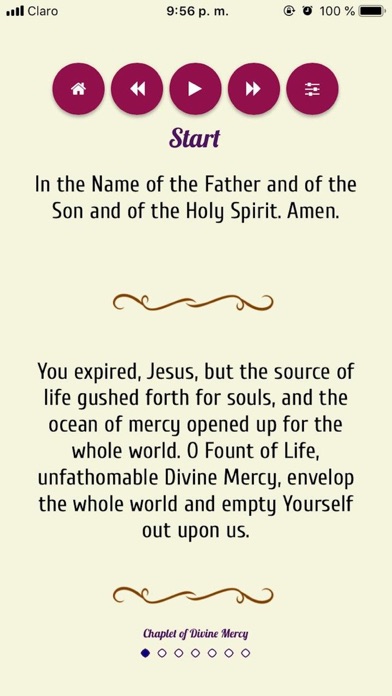
Task: Go to the home screen button
Action: click(x=79, y=89)
